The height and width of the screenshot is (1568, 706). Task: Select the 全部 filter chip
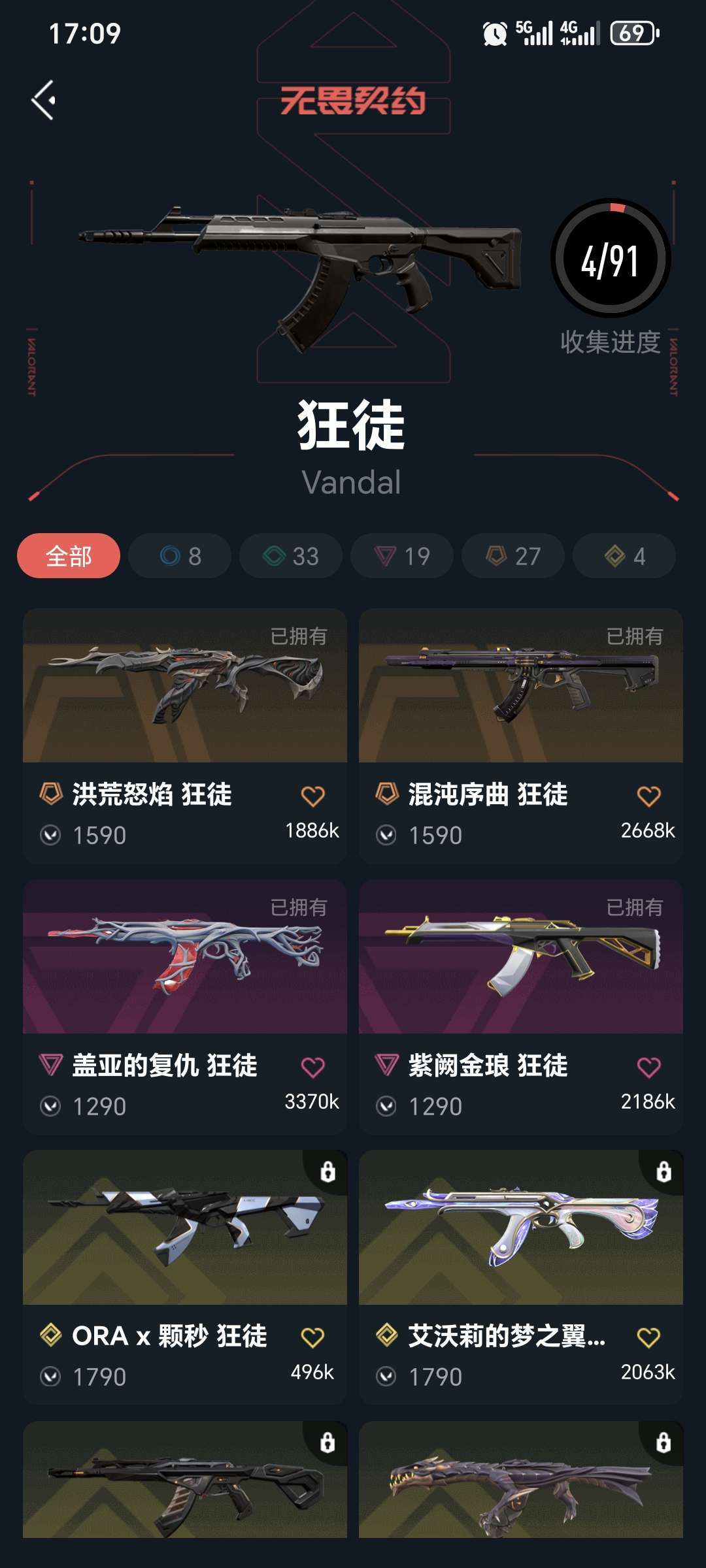click(69, 556)
